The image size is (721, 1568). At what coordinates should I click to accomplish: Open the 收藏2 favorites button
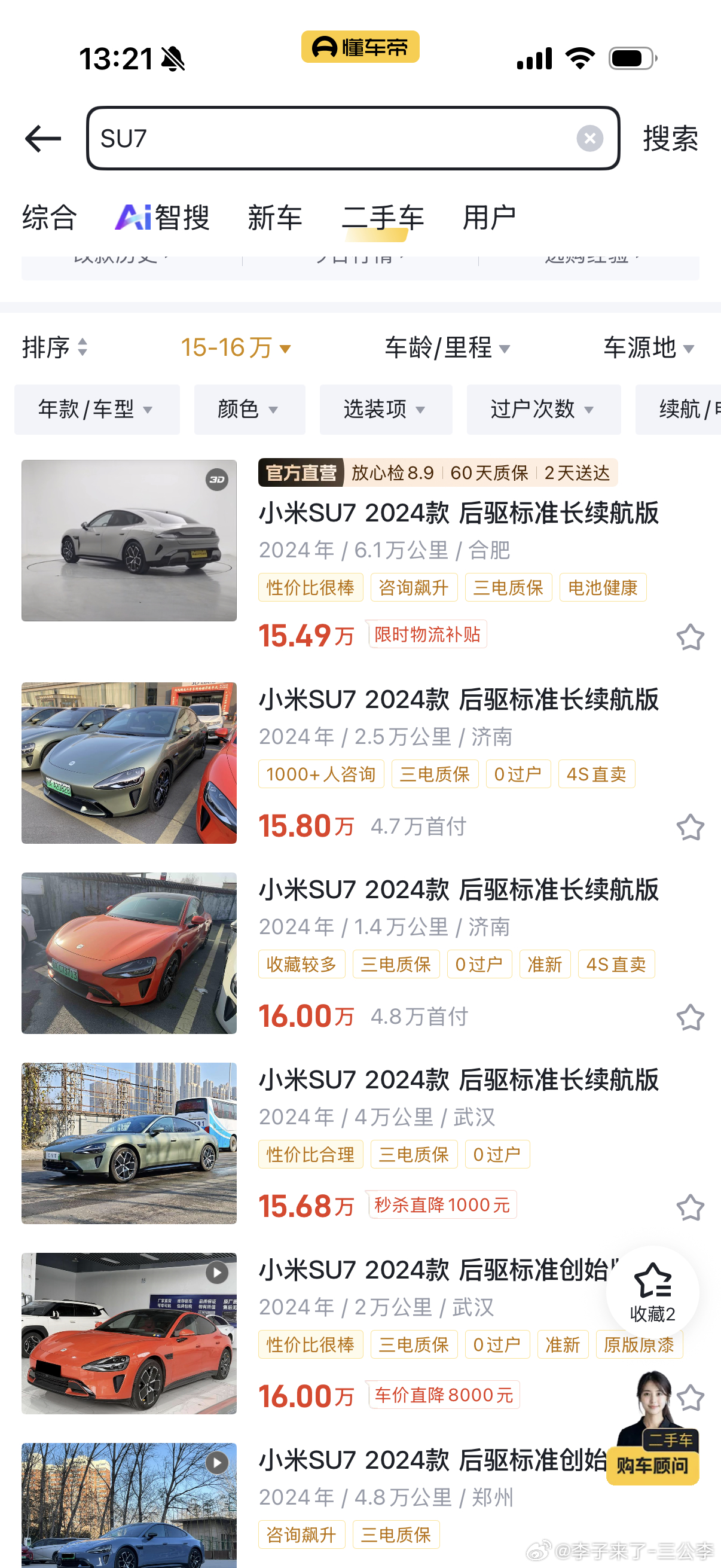[652, 1292]
